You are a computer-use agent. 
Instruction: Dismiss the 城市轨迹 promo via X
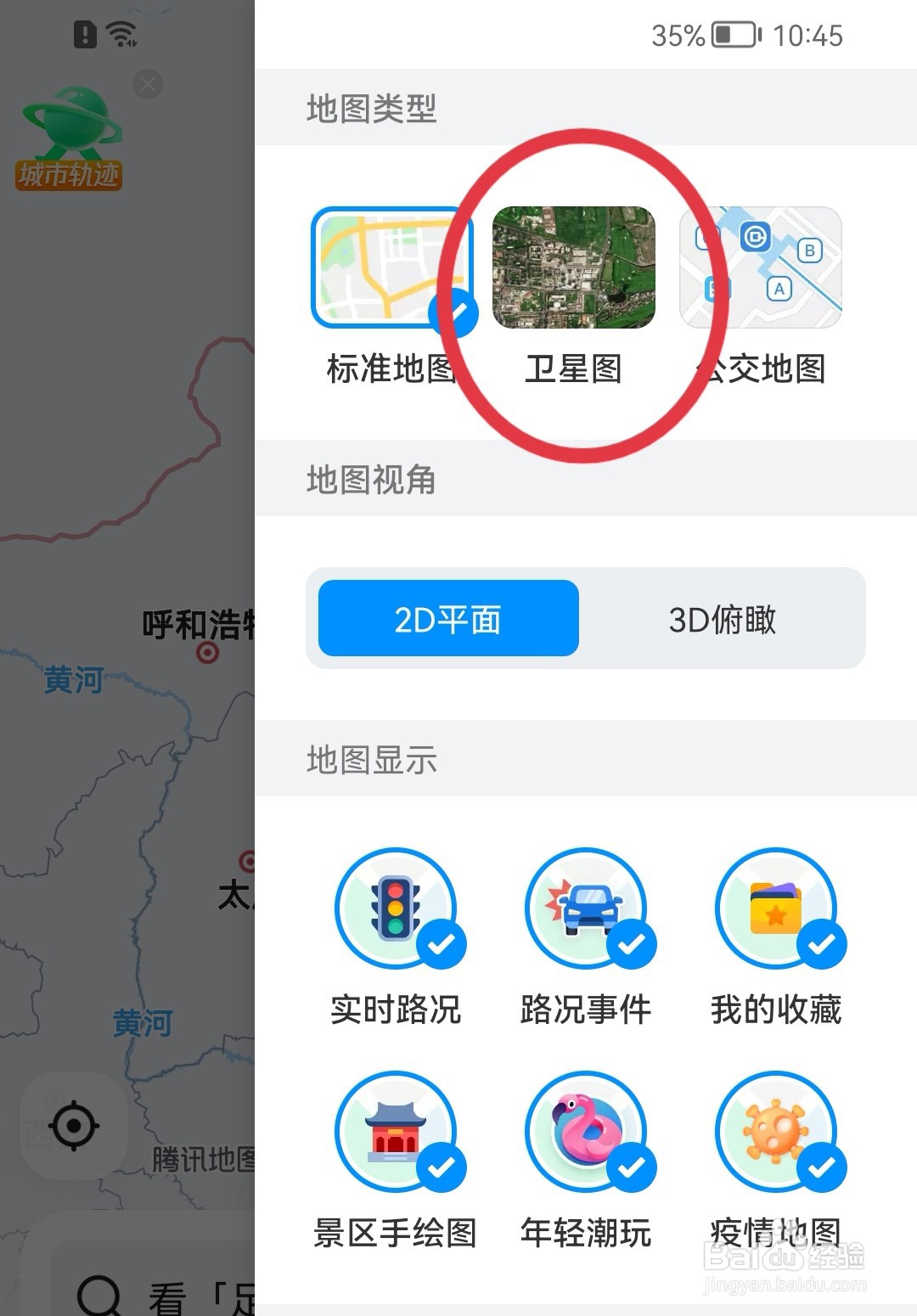coord(148,84)
